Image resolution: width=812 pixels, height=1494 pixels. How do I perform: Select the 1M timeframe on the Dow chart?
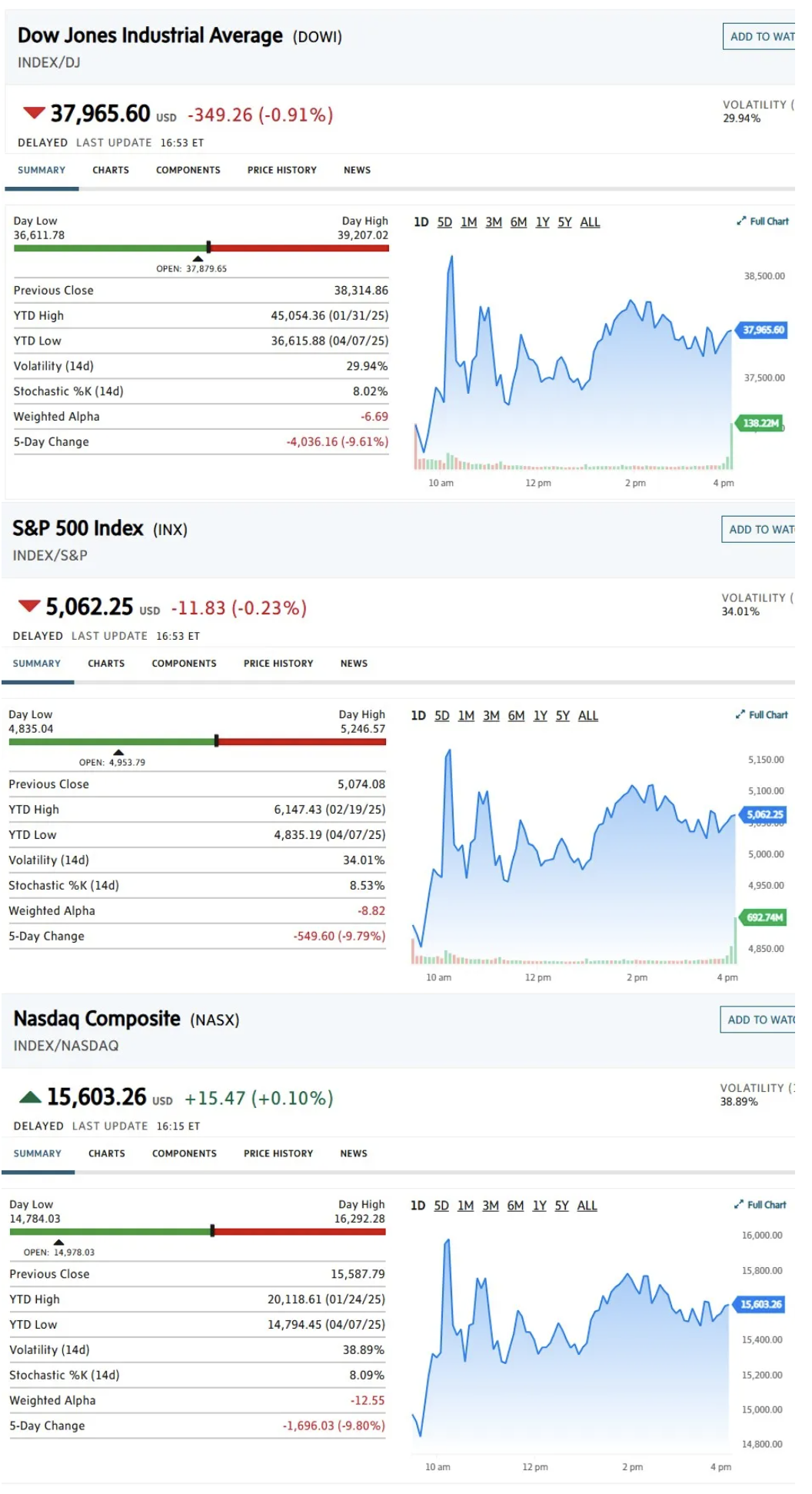pyautogui.click(x=468, y=221)
